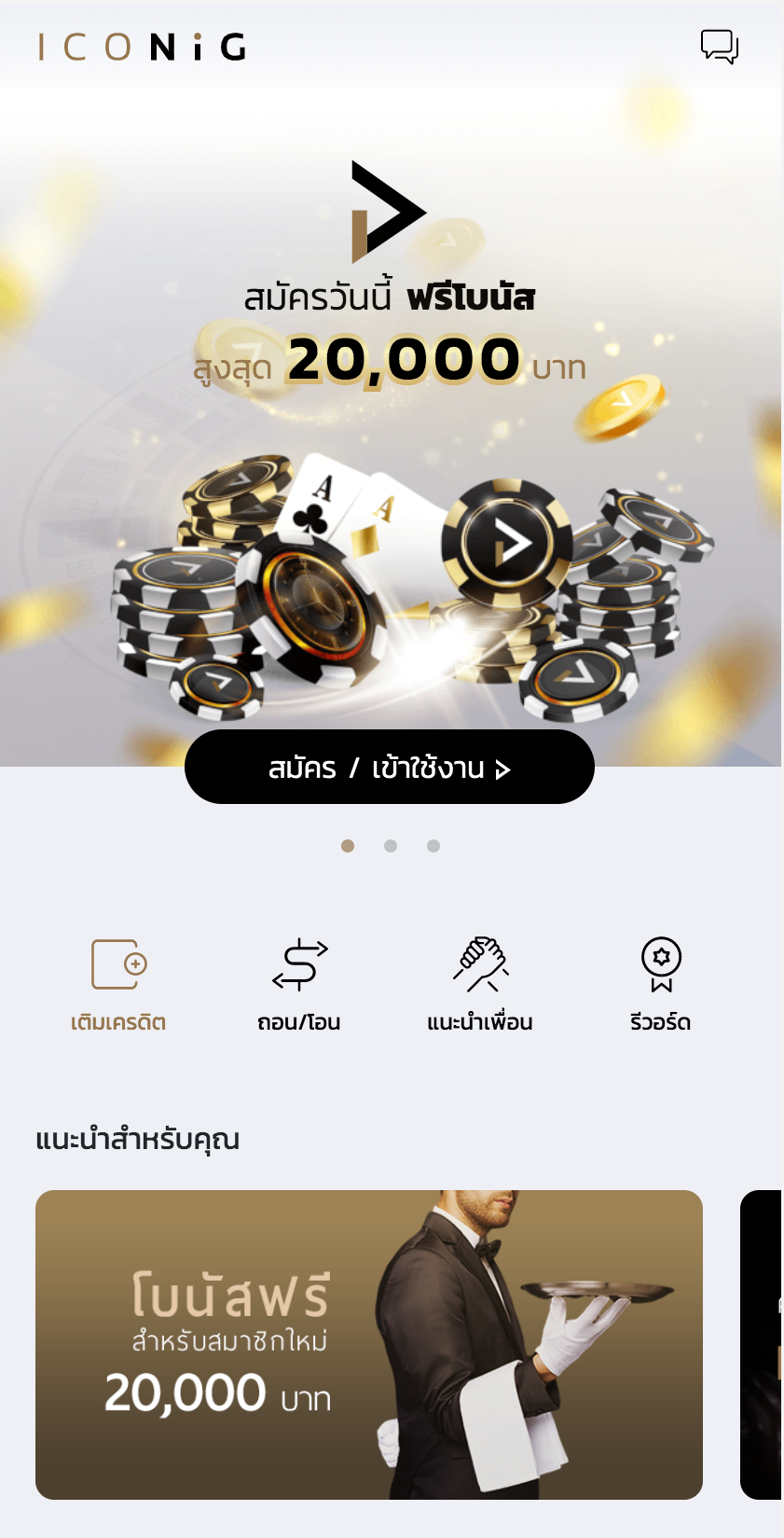Open the โบนัสฟรี 20,000 บาท promo card

point(369,1344)
